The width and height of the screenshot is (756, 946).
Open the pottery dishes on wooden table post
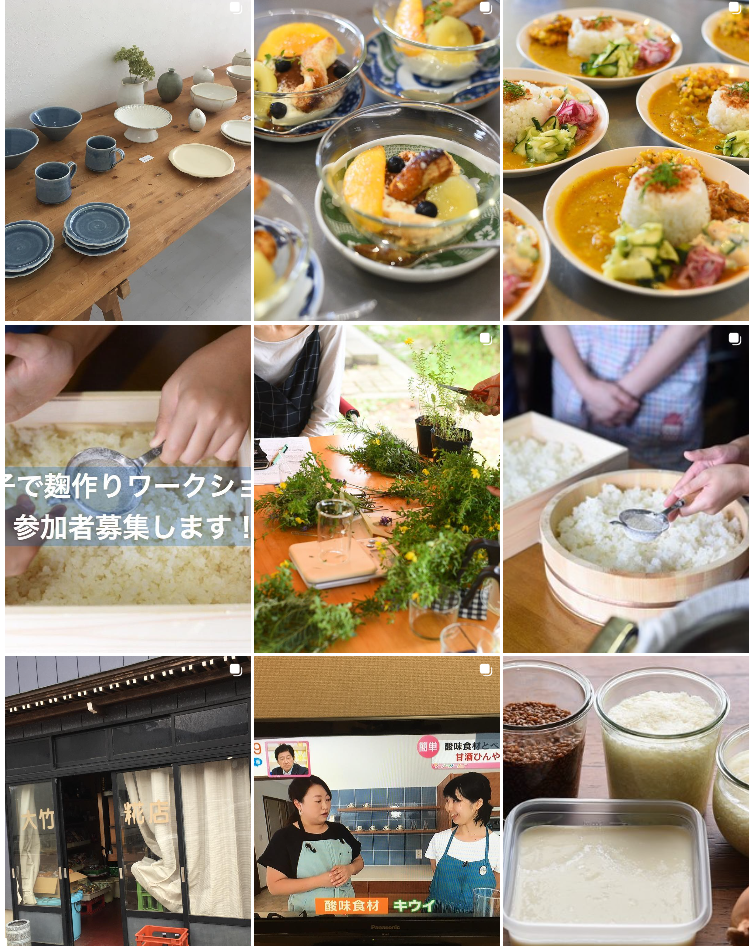pyautogui.click(x=127, y=160)
